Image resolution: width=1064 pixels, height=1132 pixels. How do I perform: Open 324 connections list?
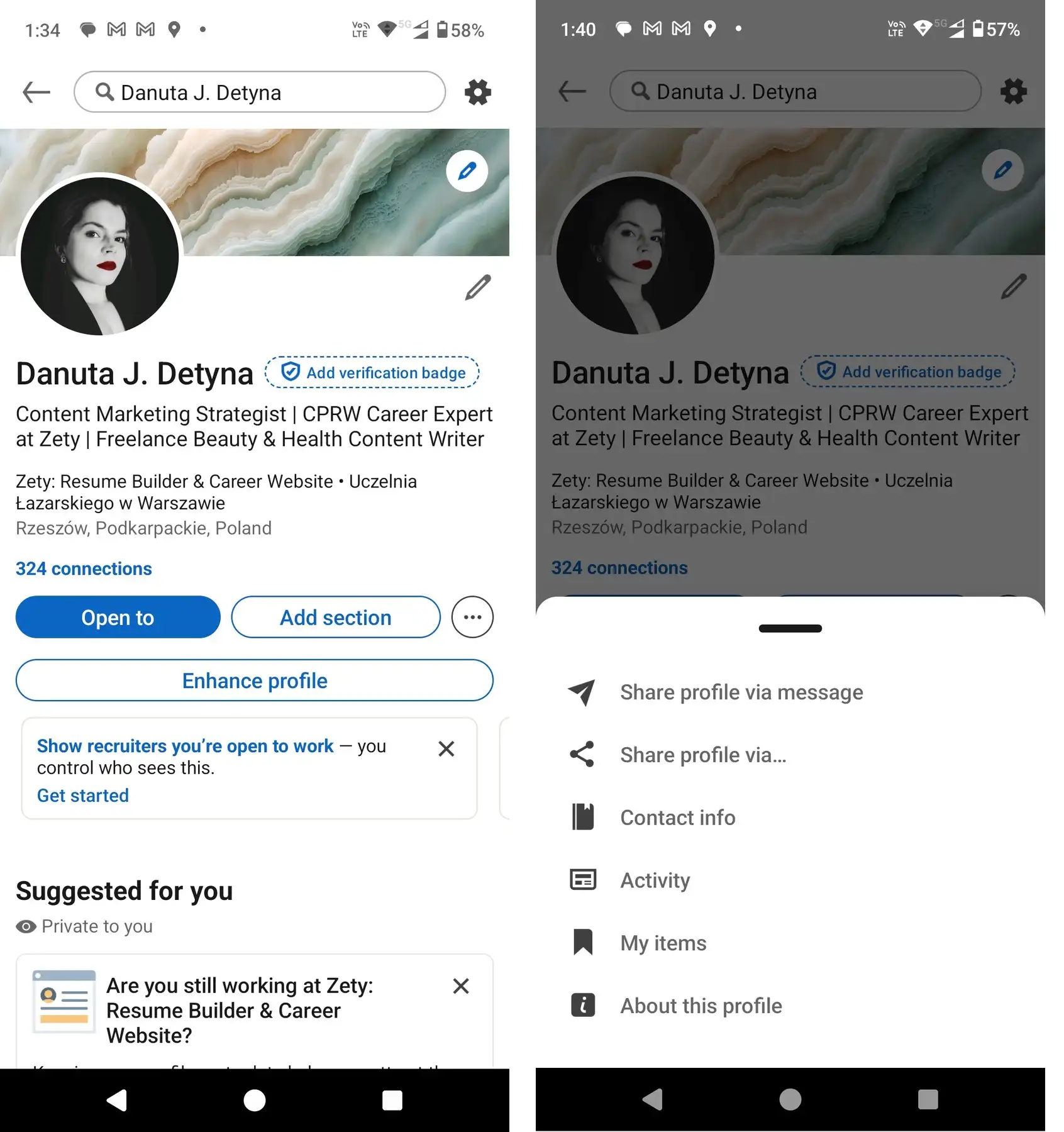coord(84,569)
